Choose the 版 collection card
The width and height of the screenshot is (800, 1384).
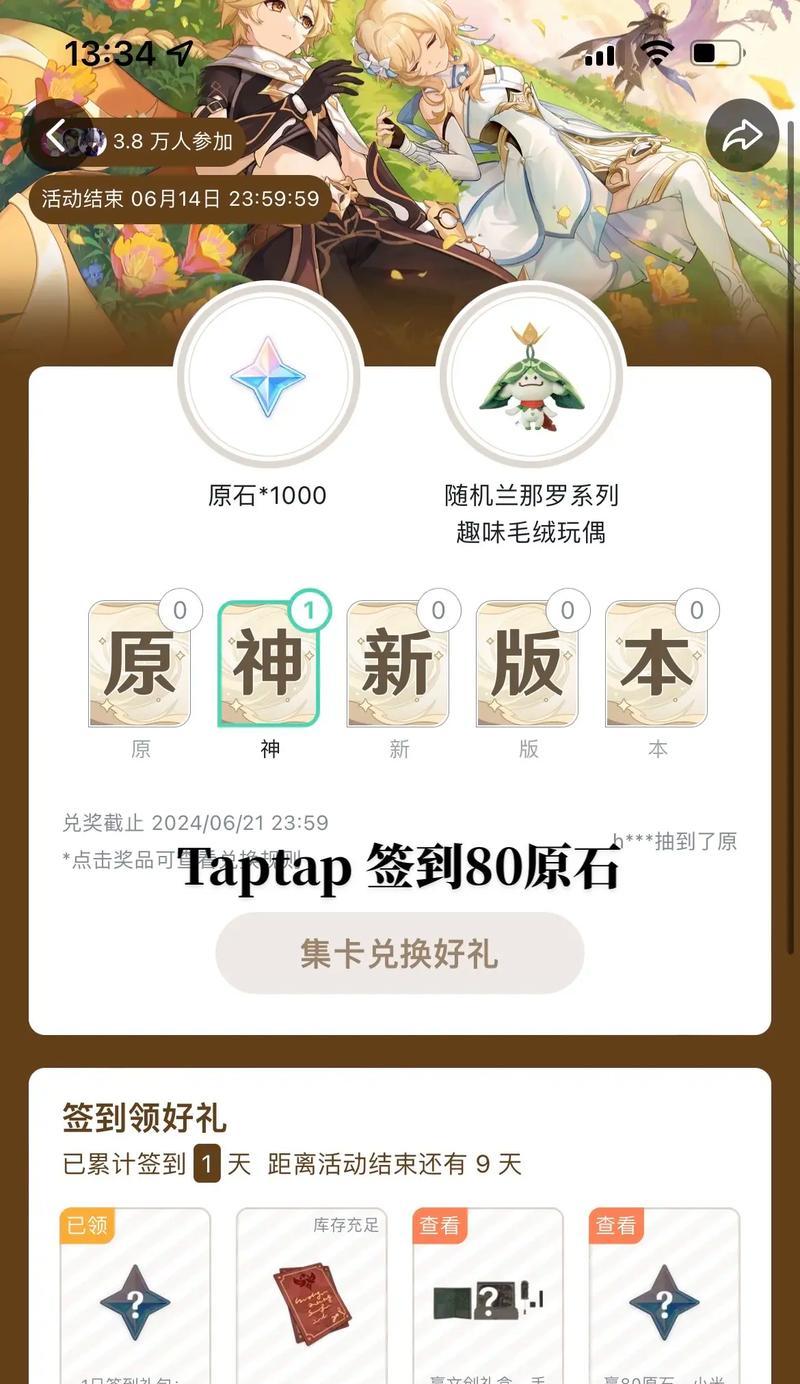[x=527, y=664]
